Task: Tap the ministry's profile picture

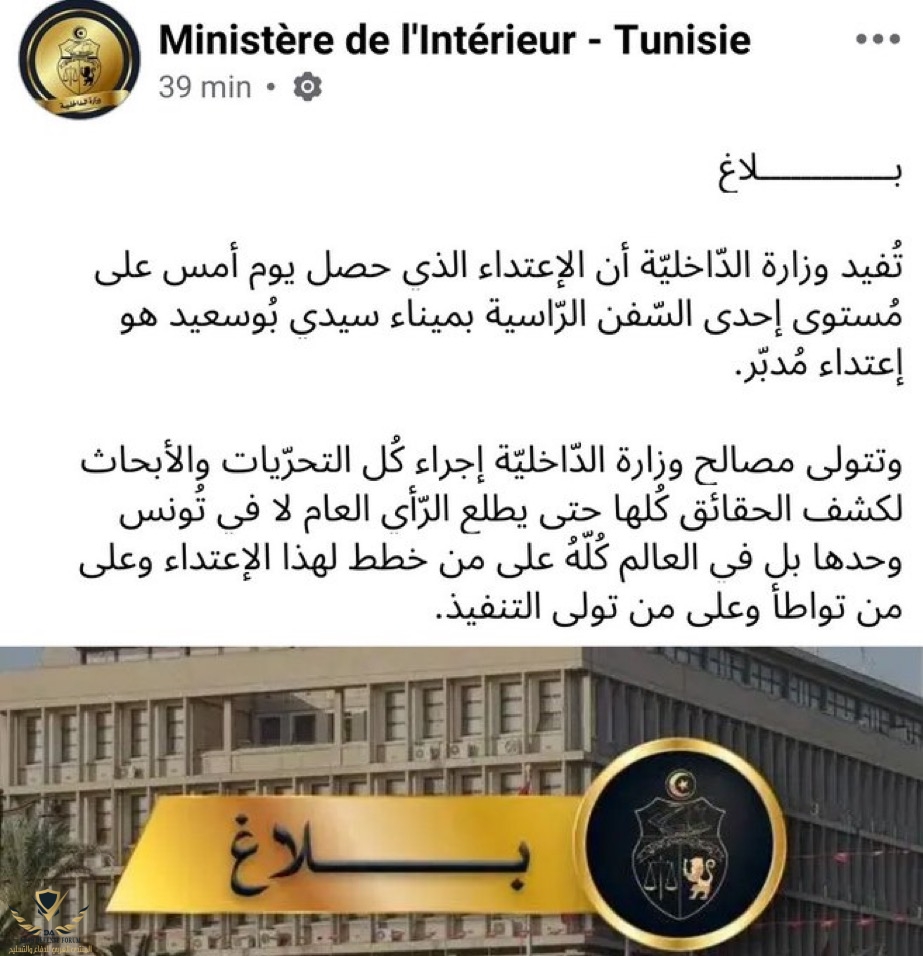Action: [x=79, y=60]
